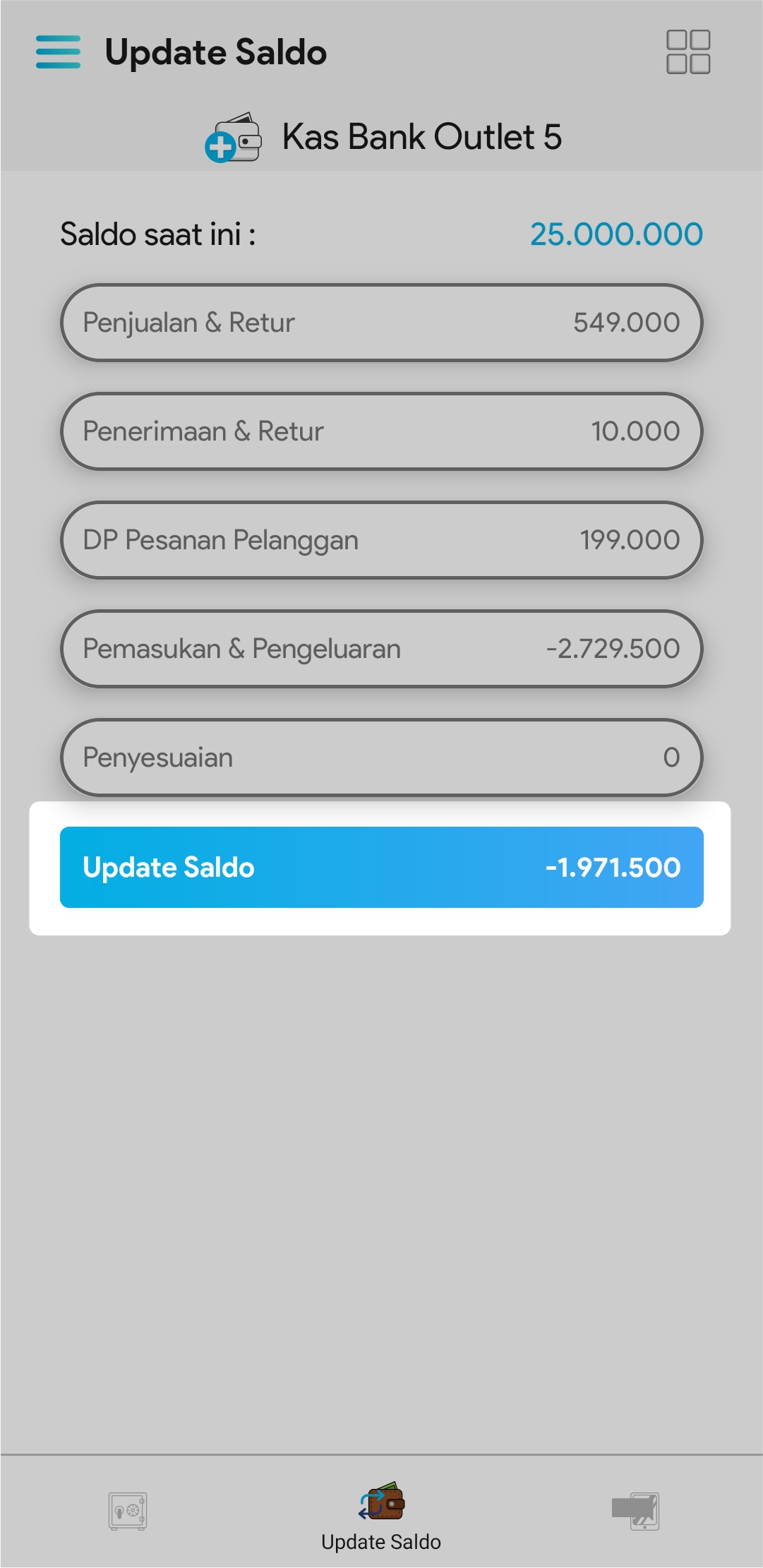Switch to the safe icon tab

click(128, 1511)
